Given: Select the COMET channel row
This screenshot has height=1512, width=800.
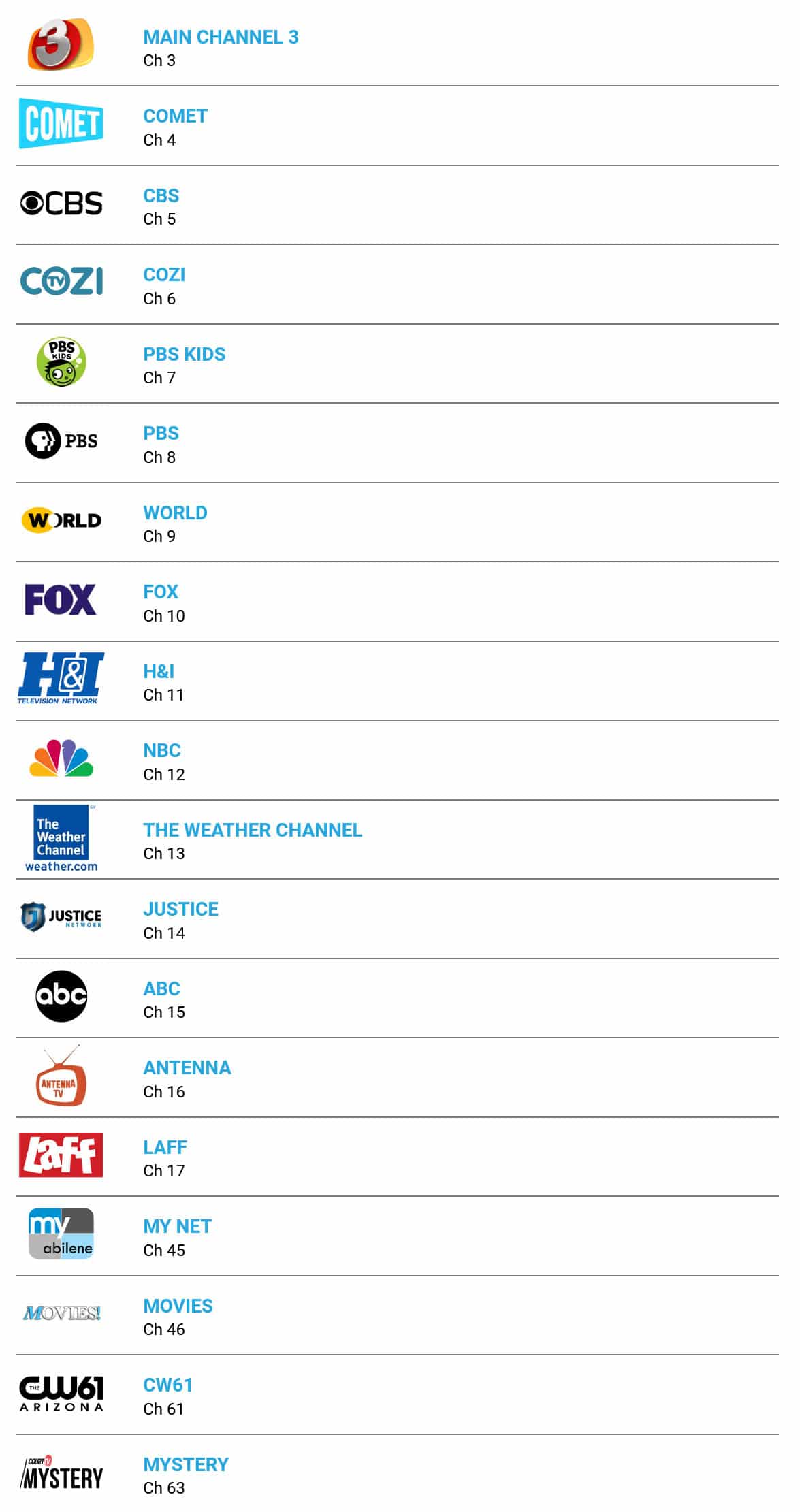Looking at the screenshot, I should pos(398,126).
